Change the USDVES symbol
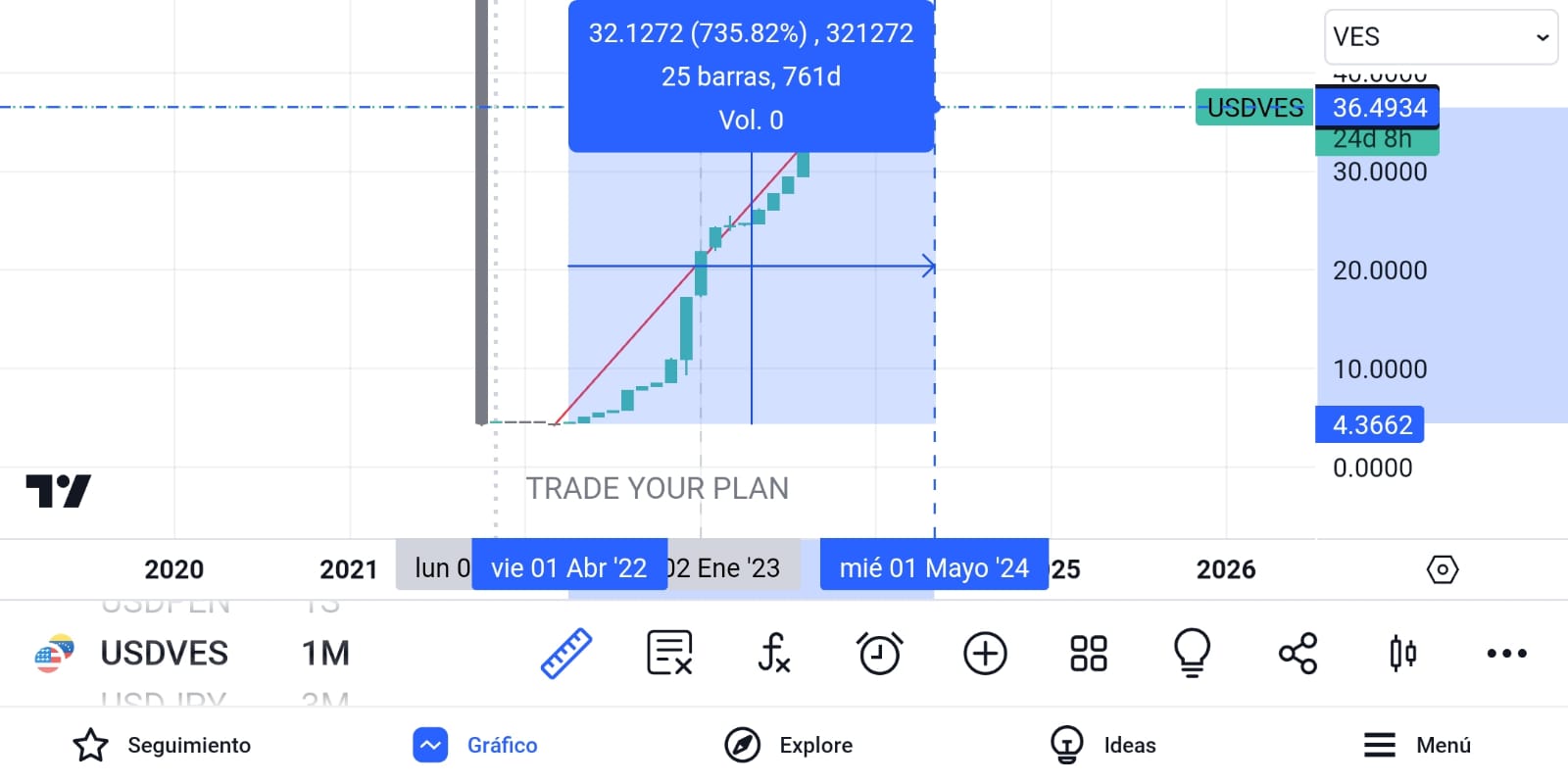Image resolution: width=1568 pixels, height=784 pixels. click(x=163, y=654)
